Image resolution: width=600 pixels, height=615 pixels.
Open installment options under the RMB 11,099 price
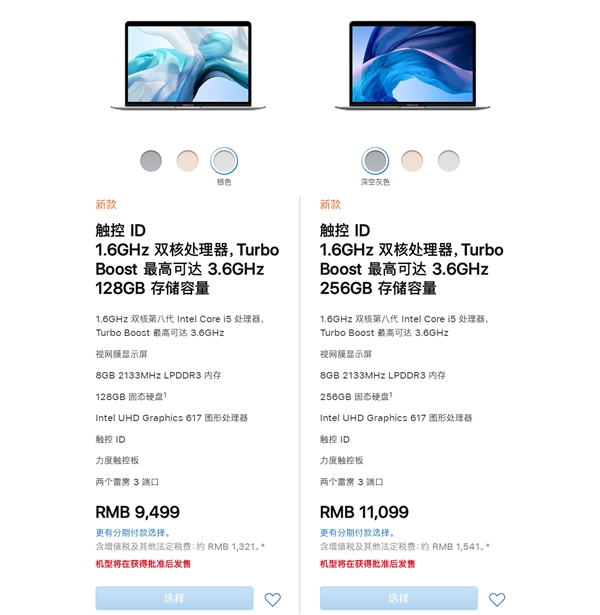357,533
